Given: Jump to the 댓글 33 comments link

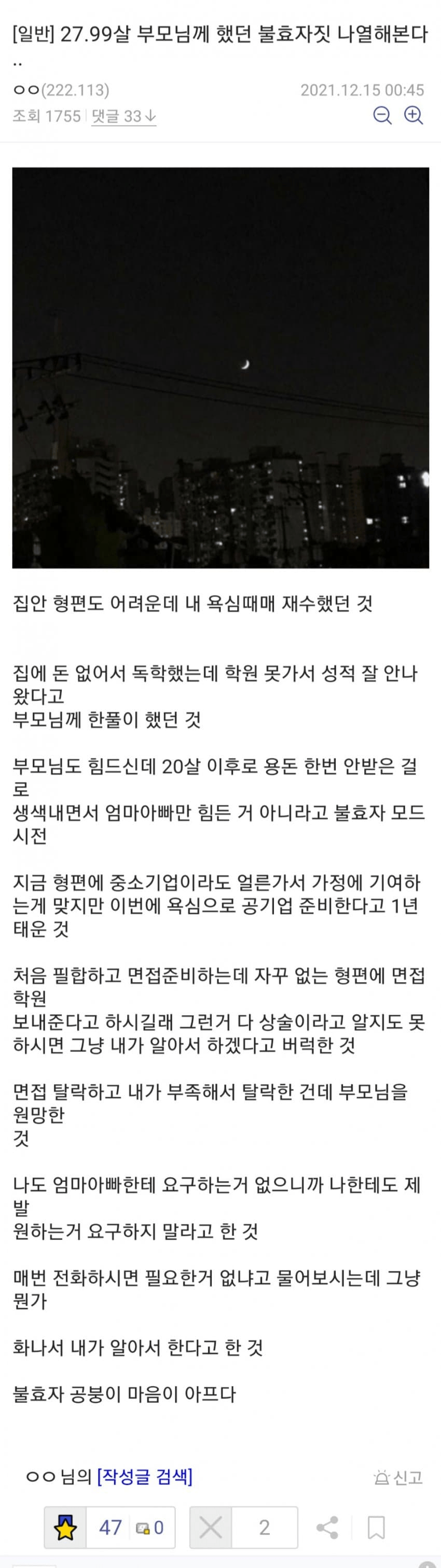Looking at the screenshot, I should coord(123,116).
